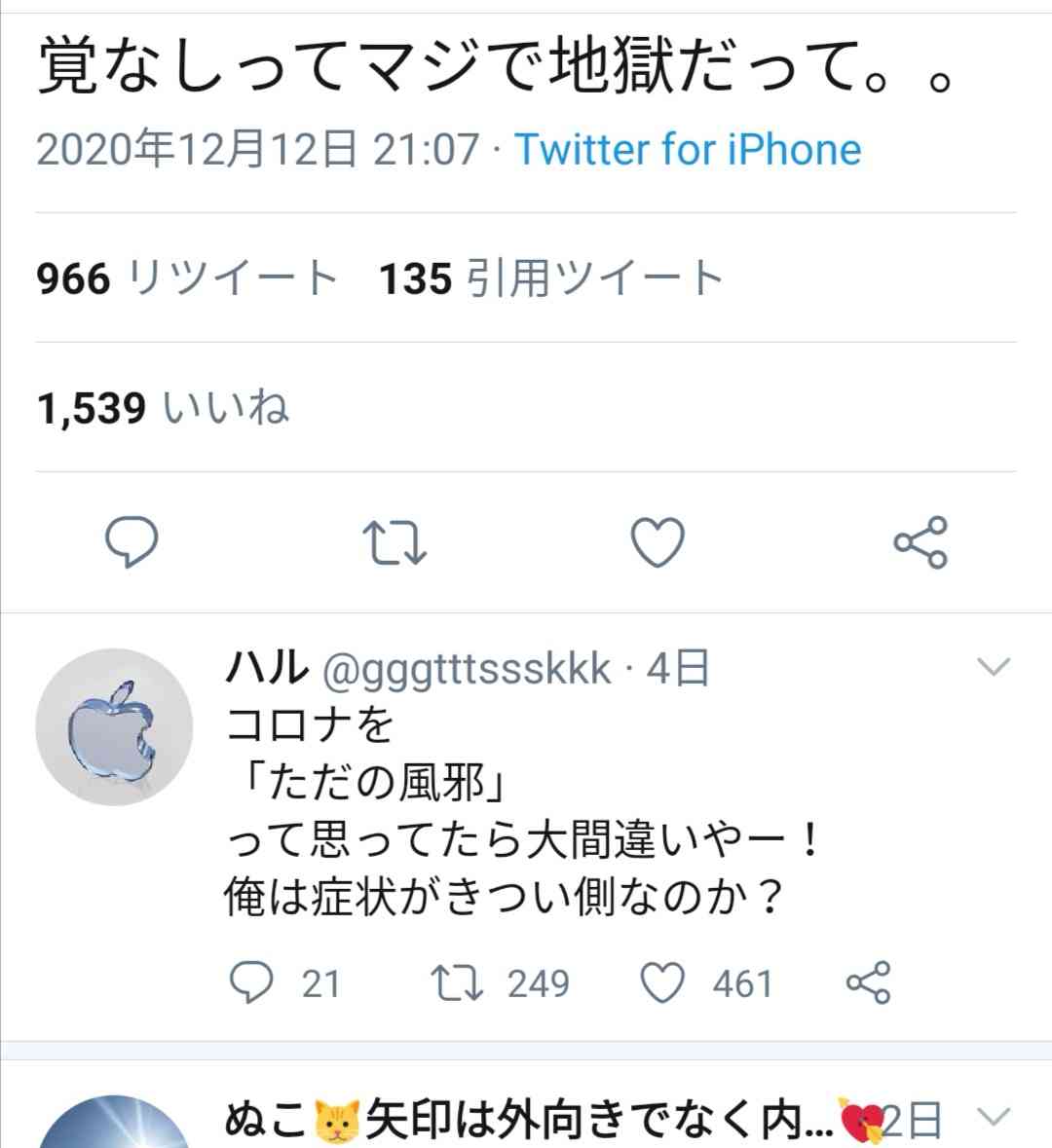Share ハル's reply
1052x1148 pixels.
point(868,982)
